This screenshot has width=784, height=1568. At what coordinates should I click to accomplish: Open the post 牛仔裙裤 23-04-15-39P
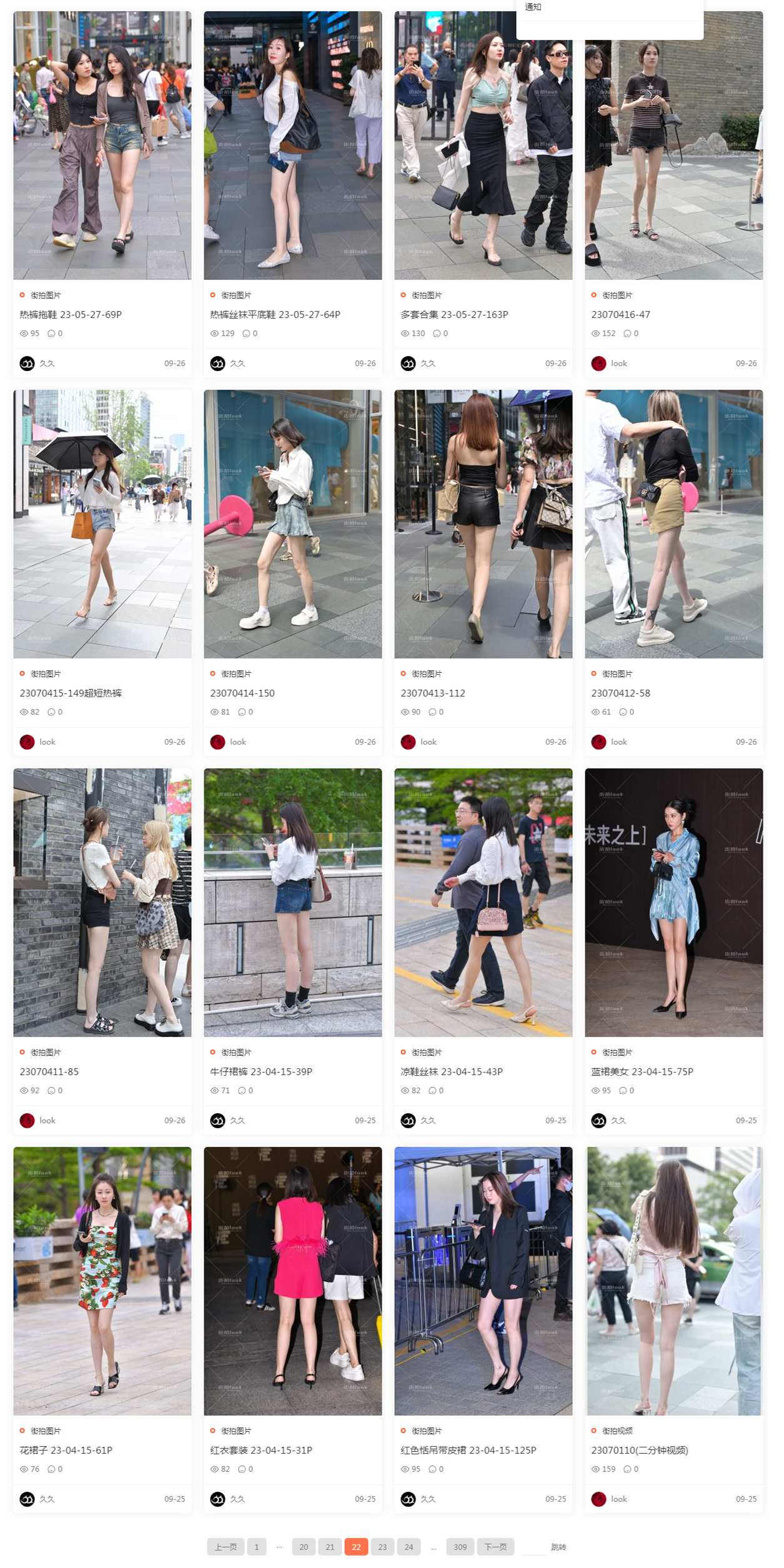[261, 1071]
